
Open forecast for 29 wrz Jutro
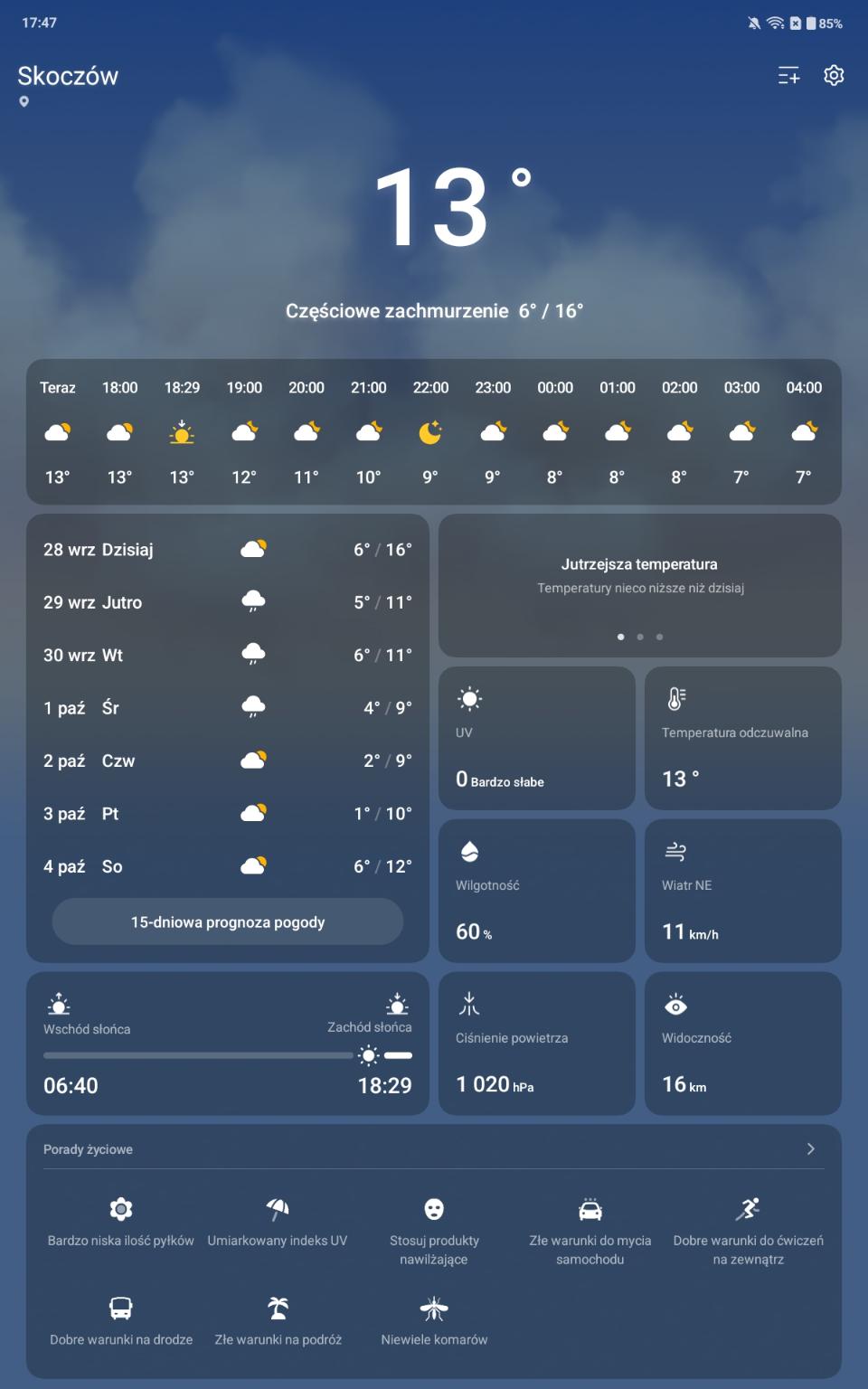click(228, 602)
